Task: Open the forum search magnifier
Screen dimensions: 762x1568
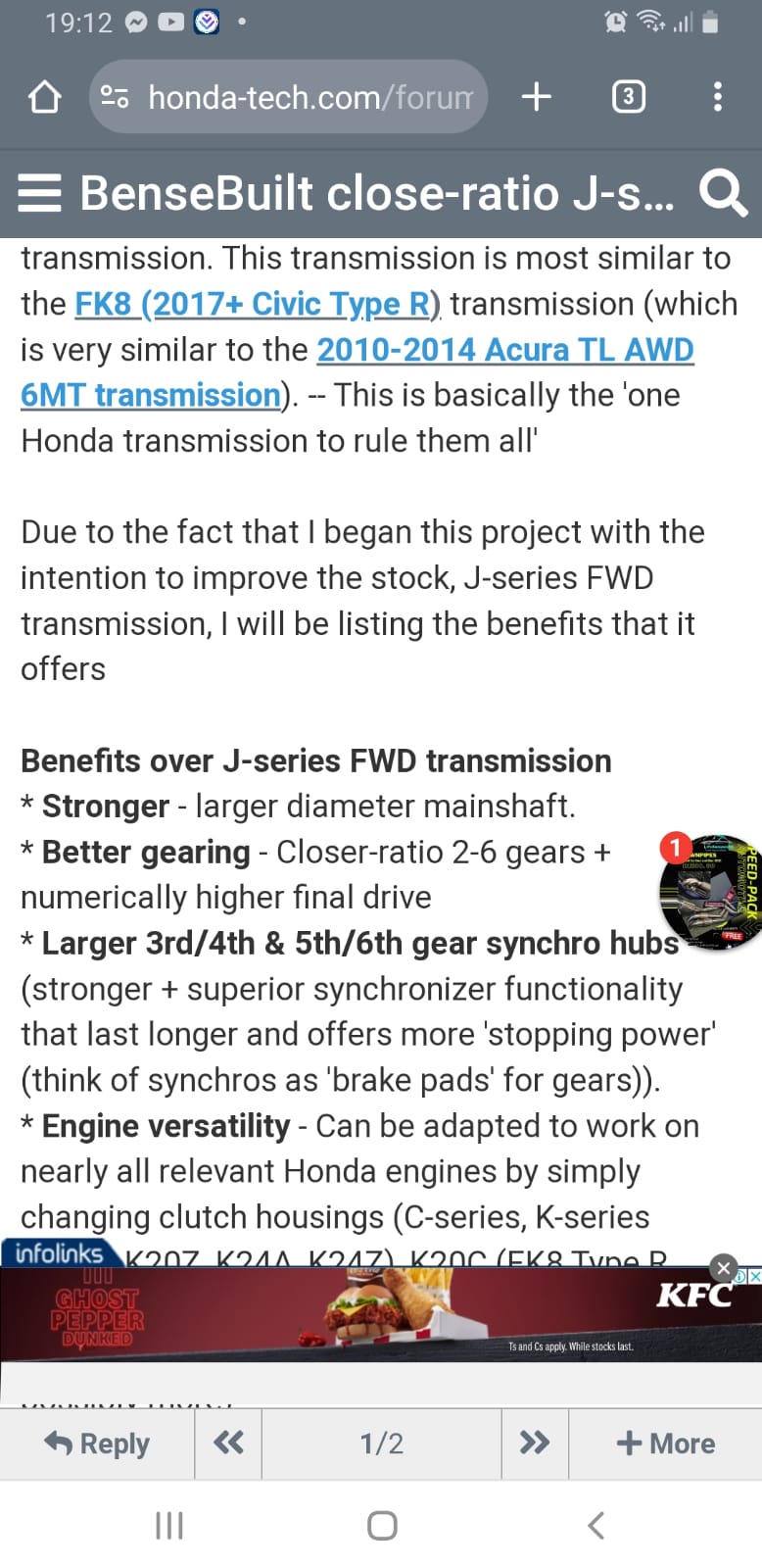Action: [723, 193]
